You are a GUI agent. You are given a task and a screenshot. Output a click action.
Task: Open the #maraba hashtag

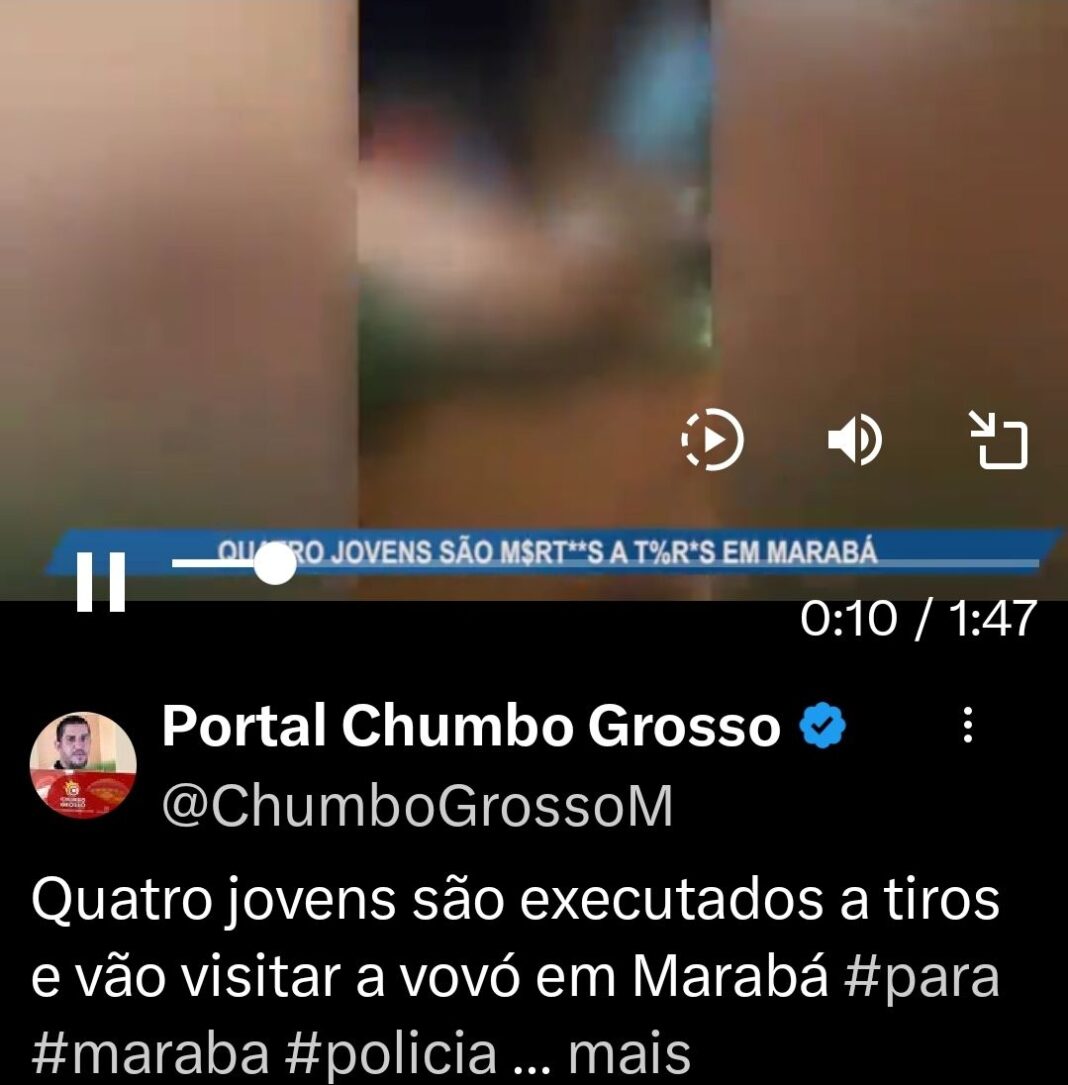pyautogui.click(x=151, y=1051)
